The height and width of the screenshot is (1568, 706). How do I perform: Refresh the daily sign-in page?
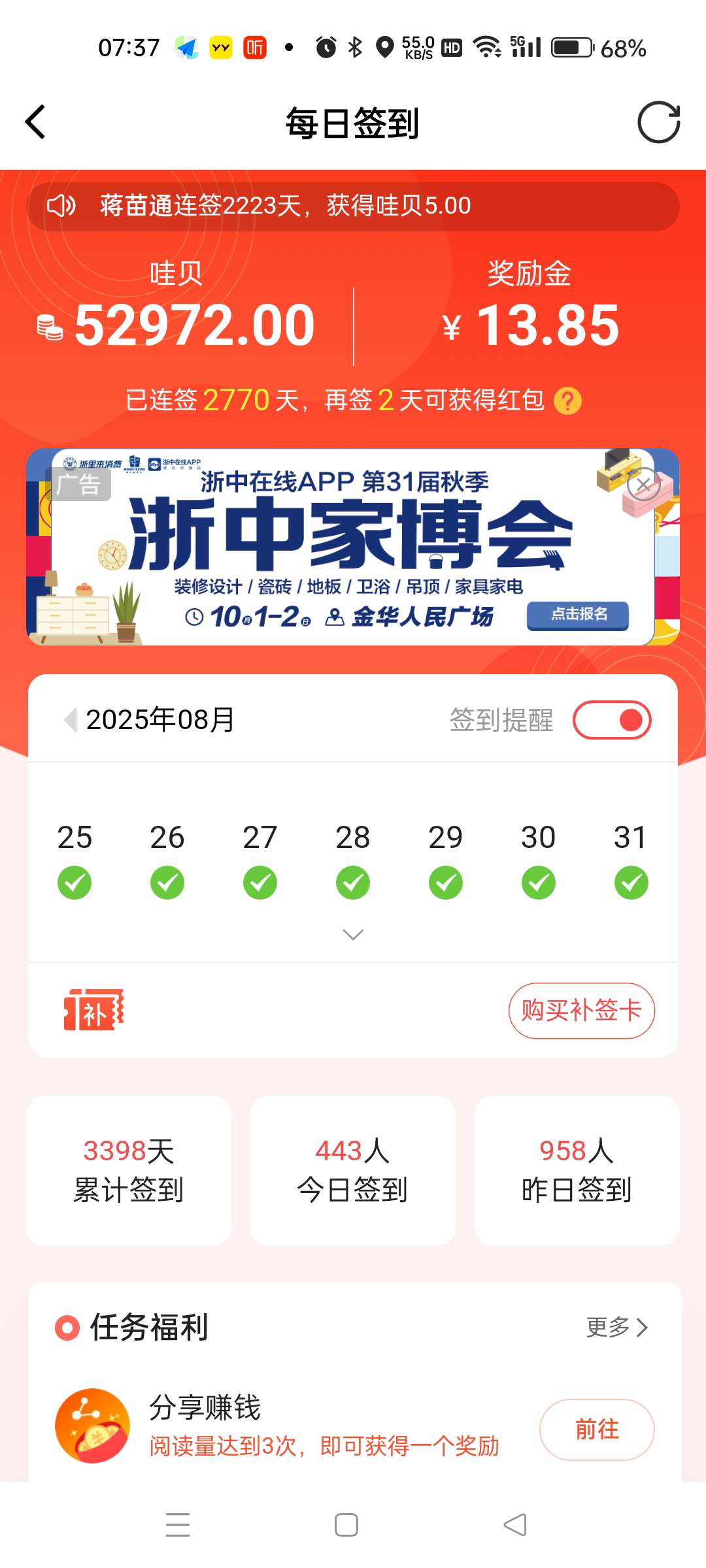[658, 122]
